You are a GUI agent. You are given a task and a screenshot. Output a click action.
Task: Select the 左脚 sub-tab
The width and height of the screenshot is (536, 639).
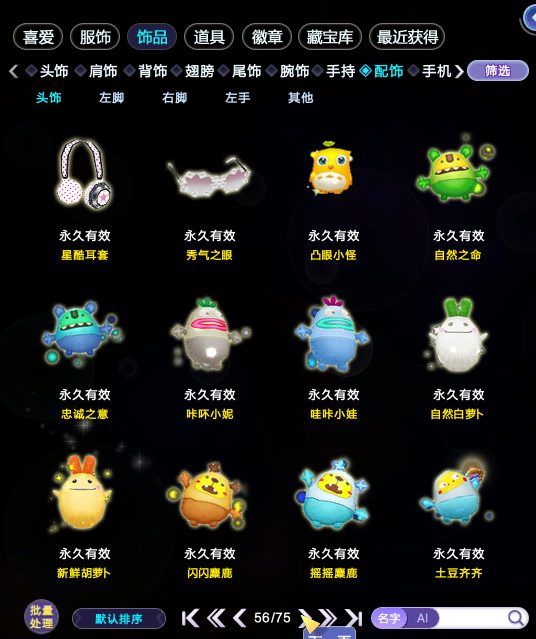(x=111, y=98)
